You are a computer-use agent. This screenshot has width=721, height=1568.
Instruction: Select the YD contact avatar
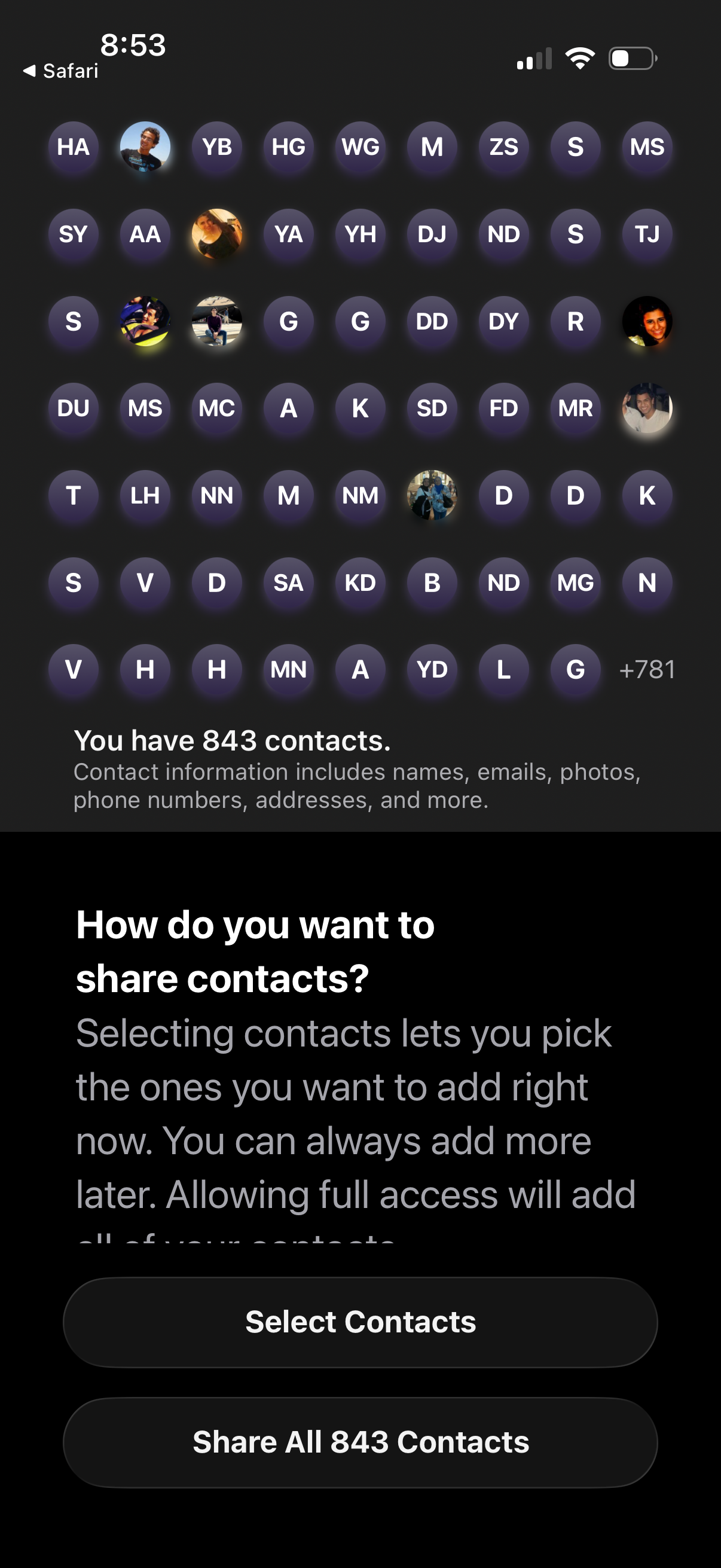[x=432, y=670]
